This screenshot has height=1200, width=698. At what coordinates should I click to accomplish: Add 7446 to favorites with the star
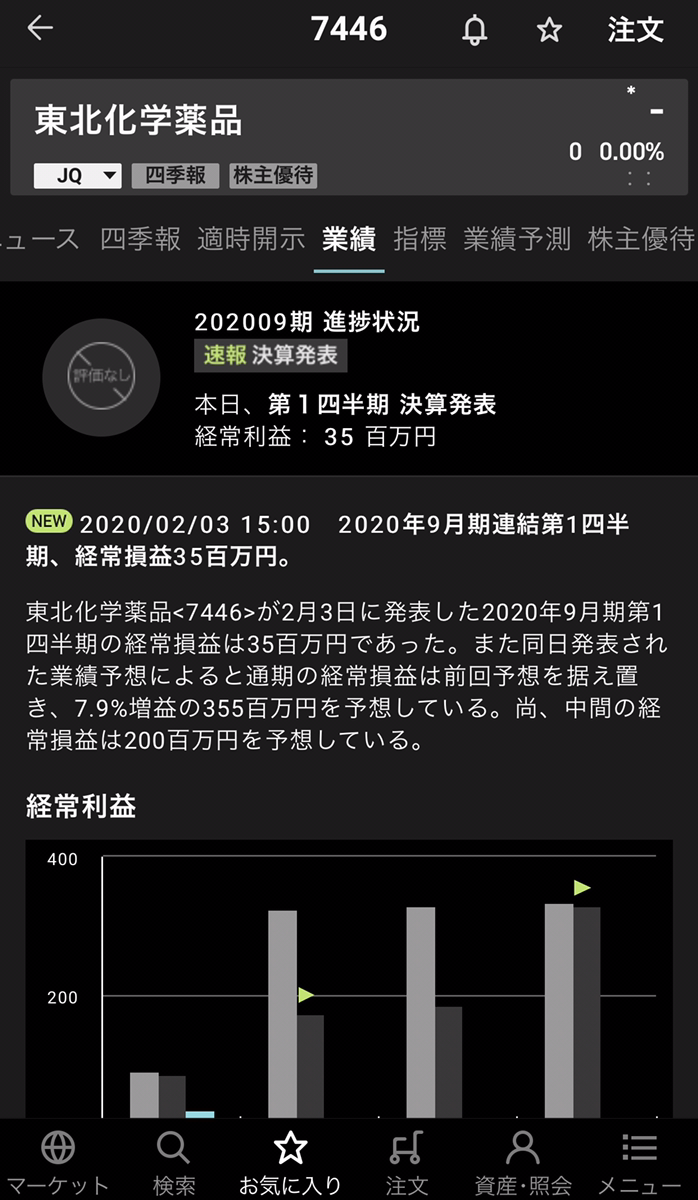(549, 30)
